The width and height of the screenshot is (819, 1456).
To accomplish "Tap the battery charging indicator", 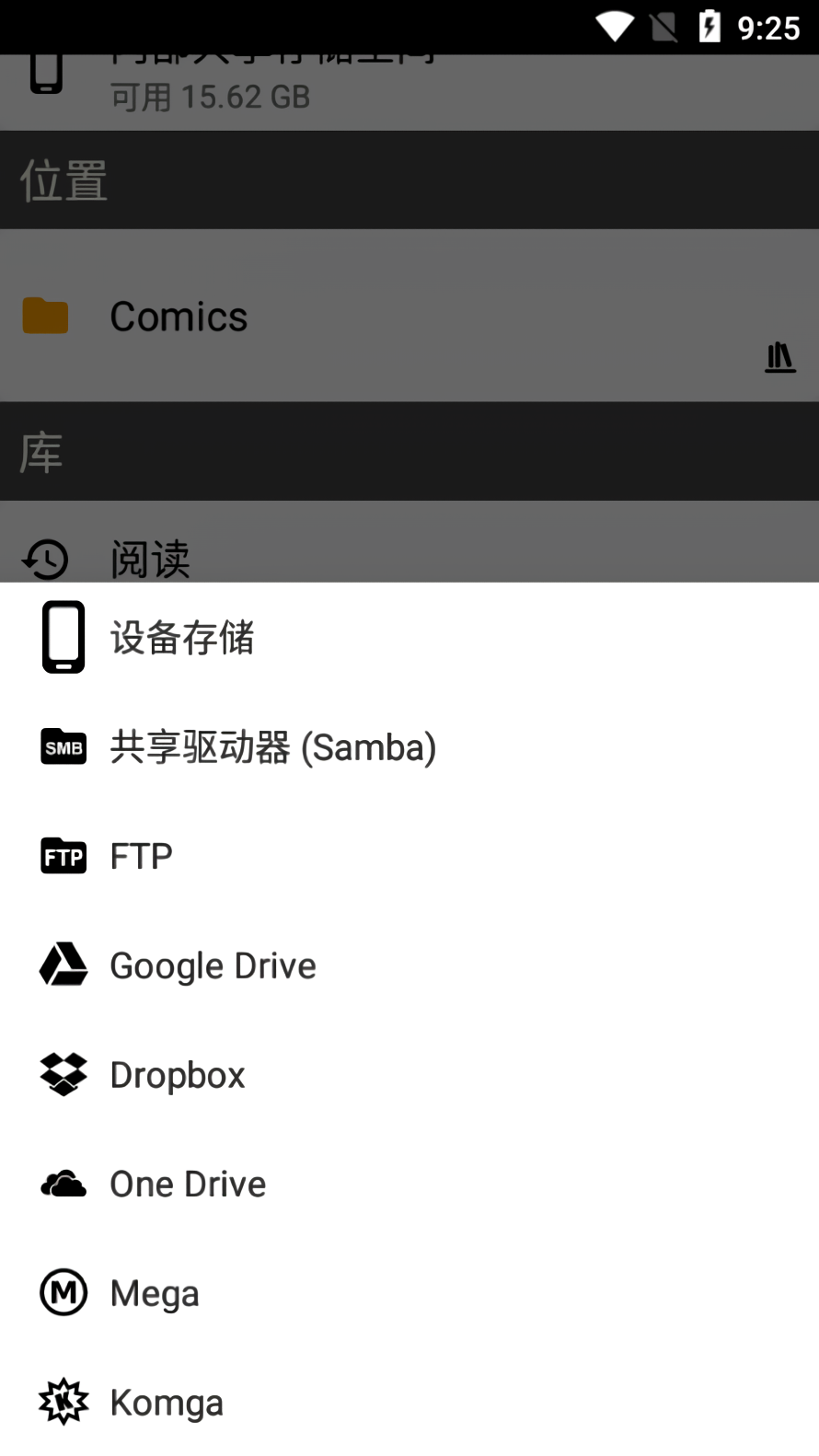I will [x=709, y=27].
